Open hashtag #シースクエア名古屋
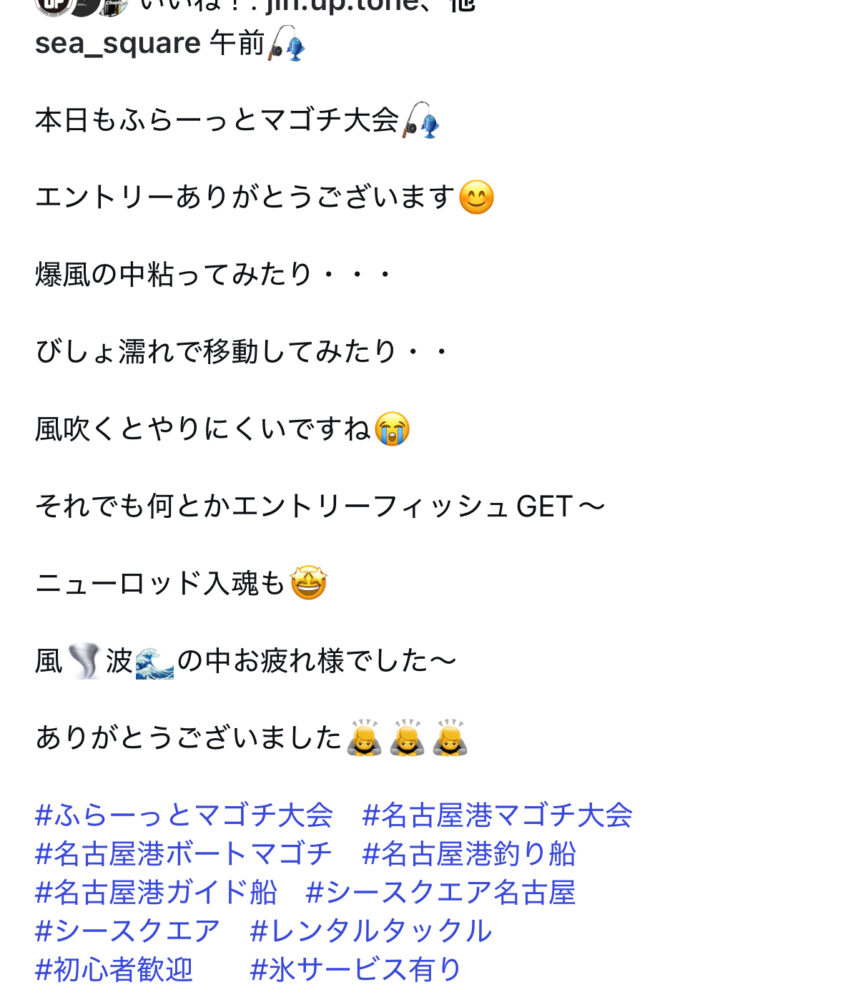The height and width of the screenshot is (1000, 843). pyautogui.click(x=441, y=892)
